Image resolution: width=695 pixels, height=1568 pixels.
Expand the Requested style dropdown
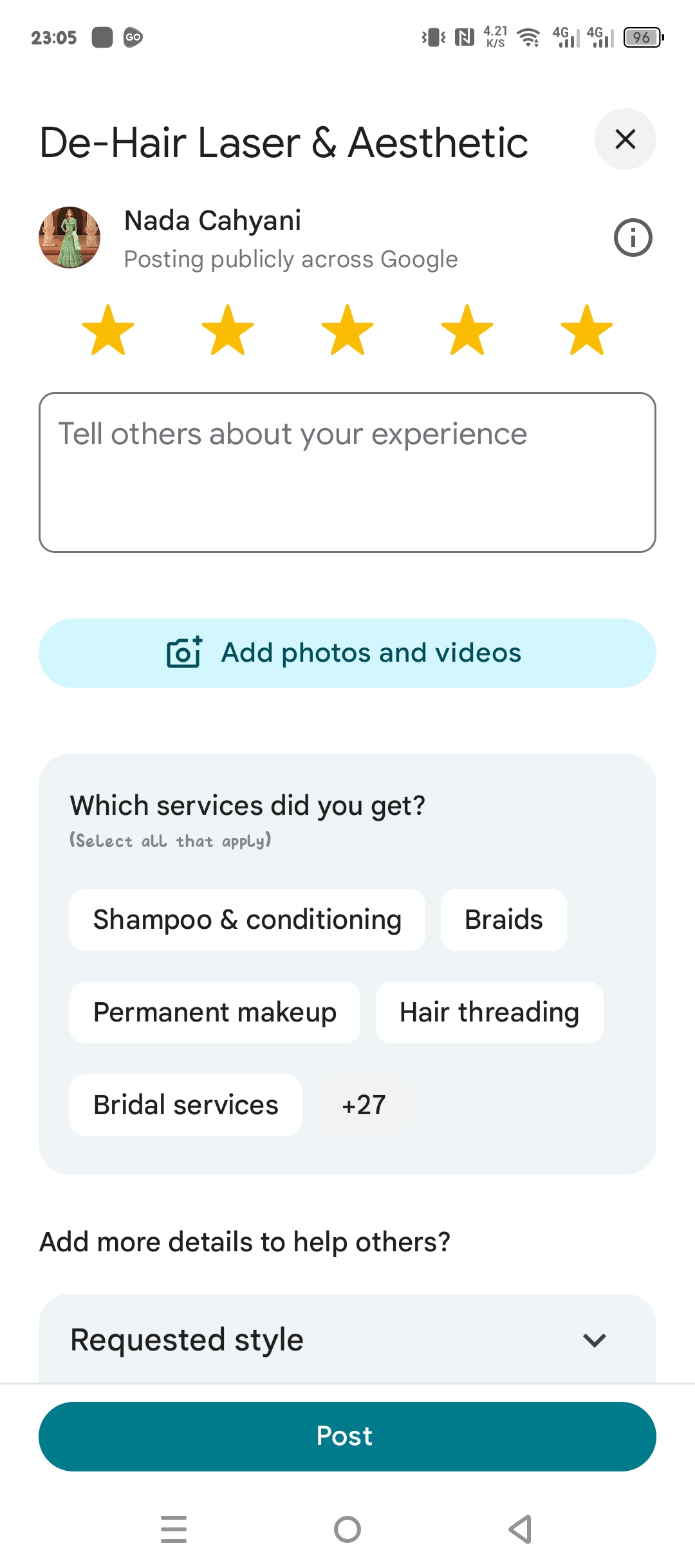pos(347,1340)
